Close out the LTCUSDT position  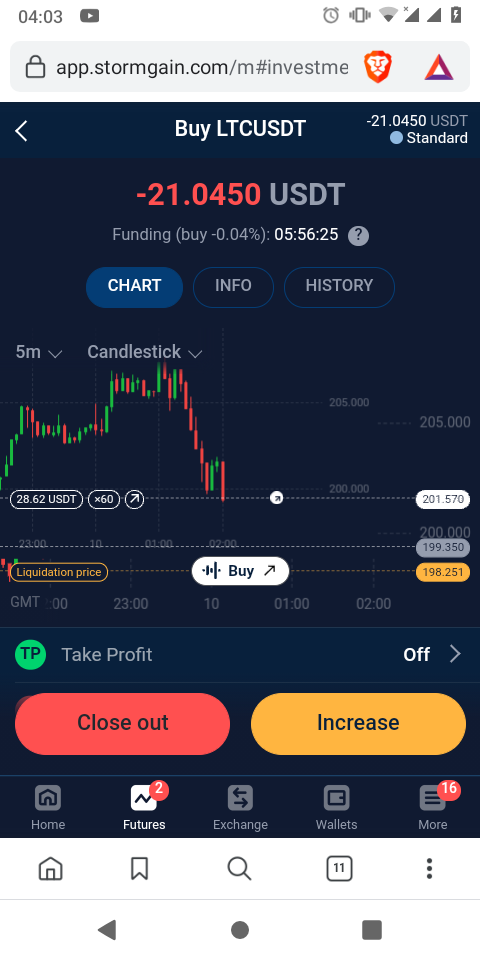[x=122, y=723]
